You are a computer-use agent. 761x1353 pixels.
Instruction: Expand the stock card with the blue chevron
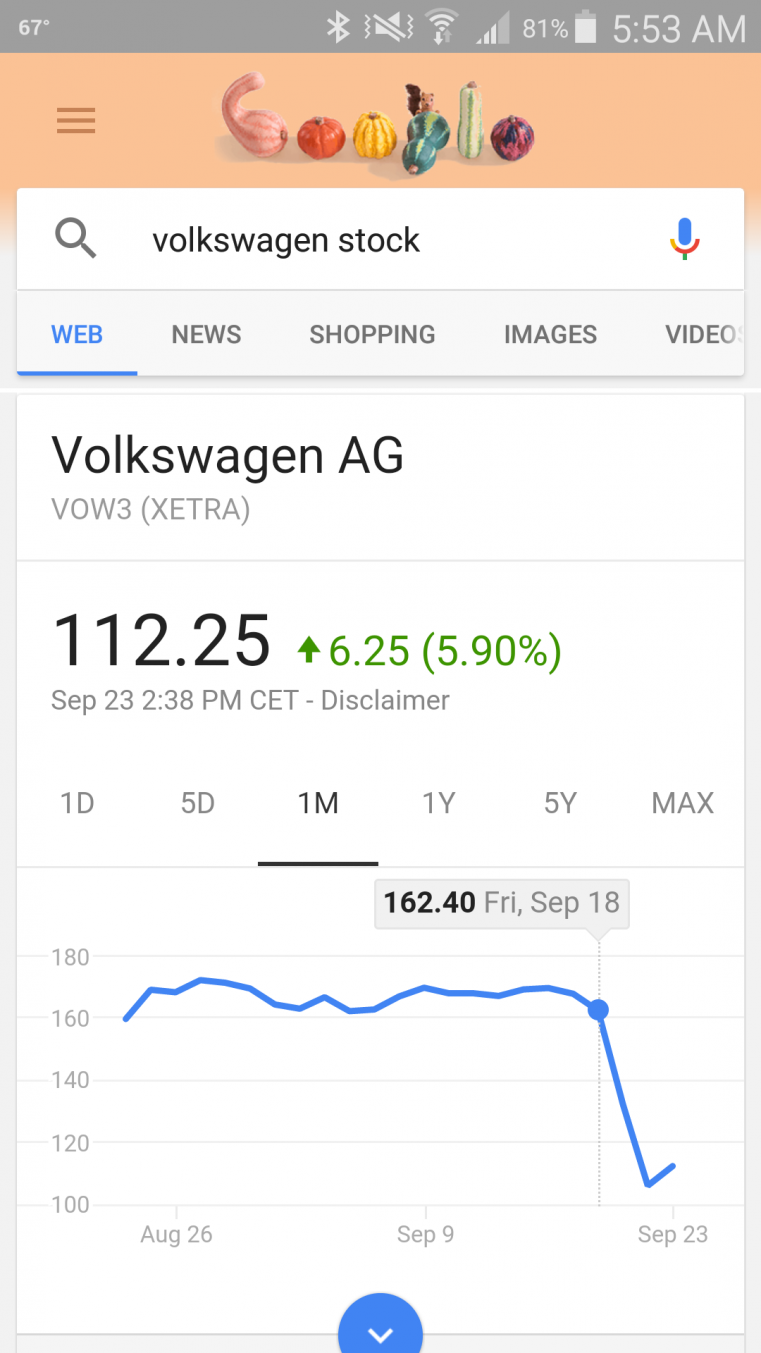(380, 1328)
